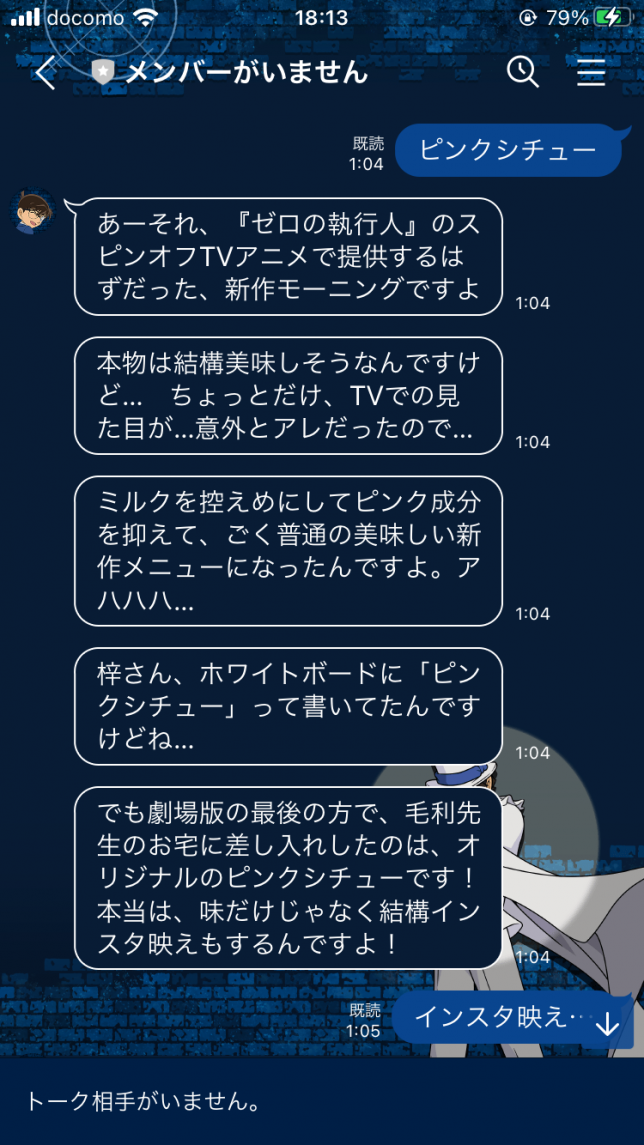Open the chat menu with three lines
The width and height of the screenshot is (644, 1145).
point(591,72)
